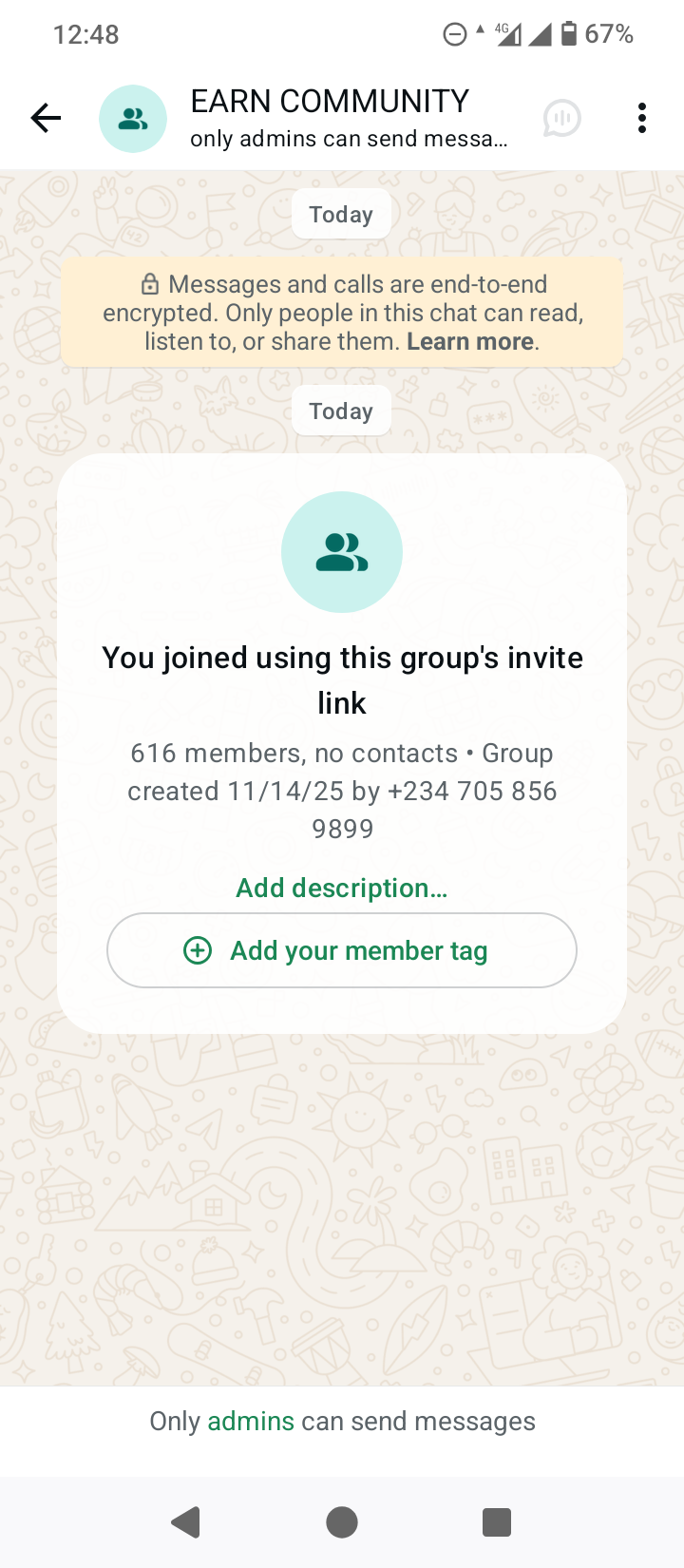
Task: Start a voice chat from the header
Action: [x=561, y=118]
